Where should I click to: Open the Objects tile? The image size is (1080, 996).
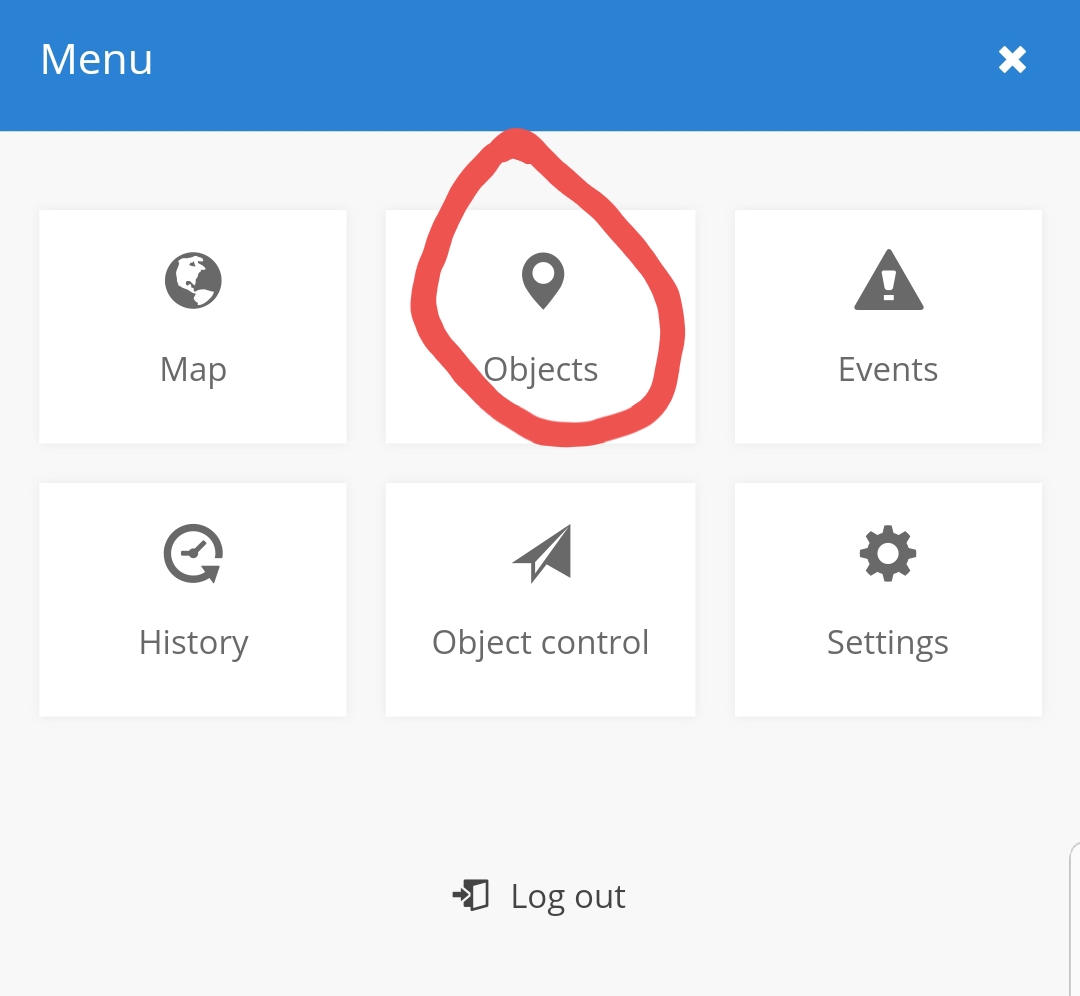[x=541, y=326]
